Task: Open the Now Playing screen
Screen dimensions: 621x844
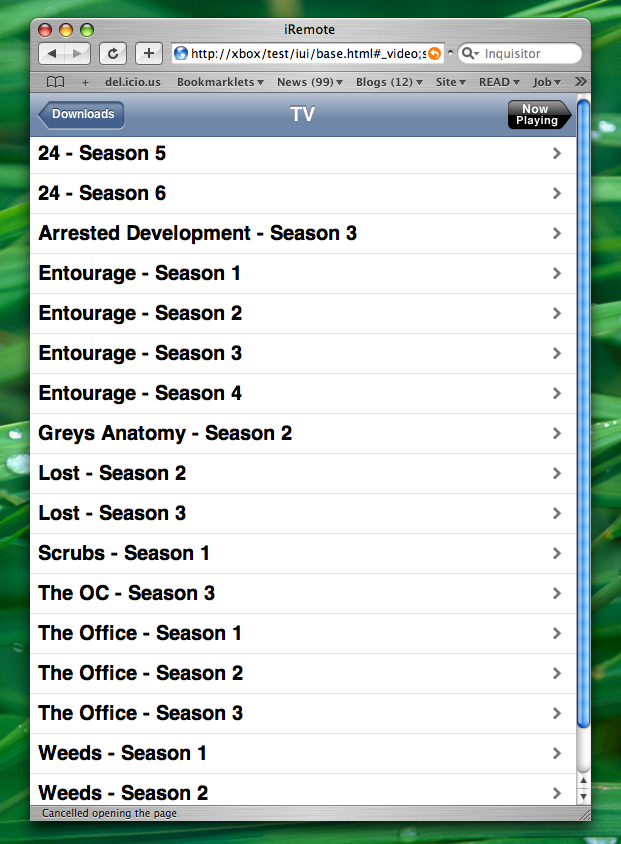Action: coord(537,115)
